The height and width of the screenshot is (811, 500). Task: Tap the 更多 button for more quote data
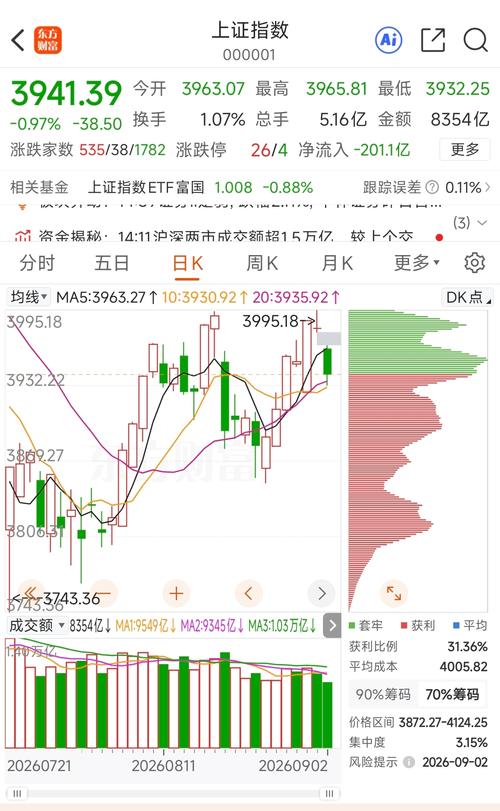pyautogui.click(x=464, y=149)
